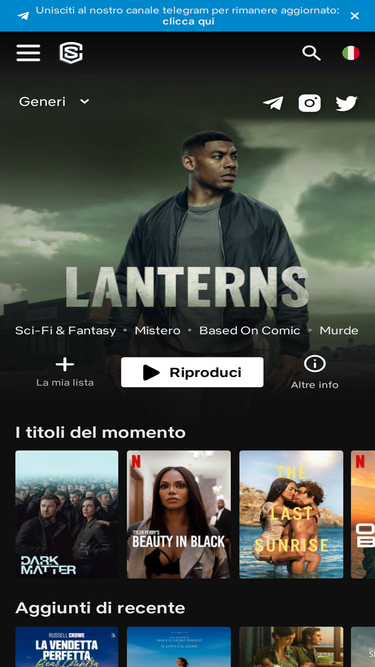Open the search icon
Screen dimensions: 375x667
point(311,53)
